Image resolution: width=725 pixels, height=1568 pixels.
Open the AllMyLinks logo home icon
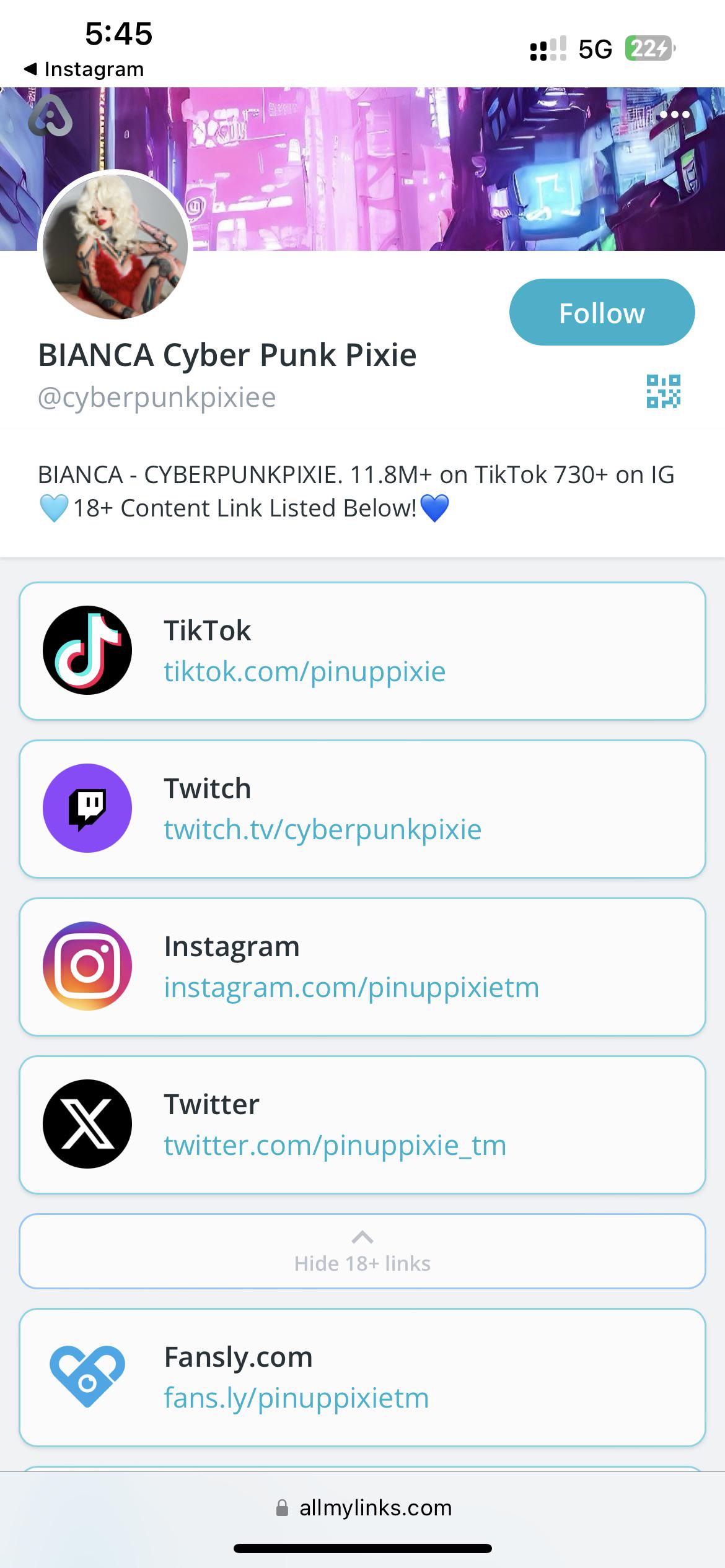coord(50,116)
